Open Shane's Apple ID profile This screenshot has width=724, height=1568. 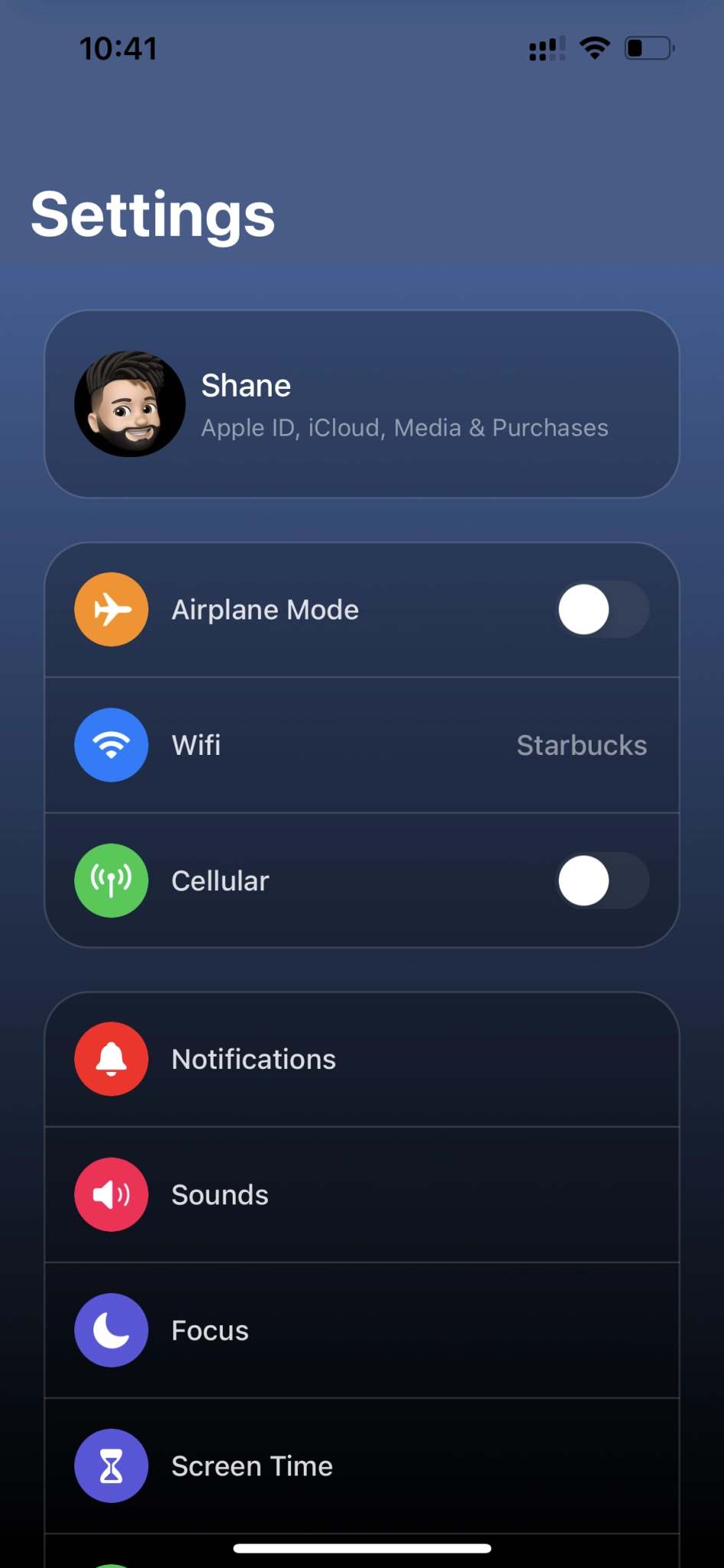coord(361,404)
